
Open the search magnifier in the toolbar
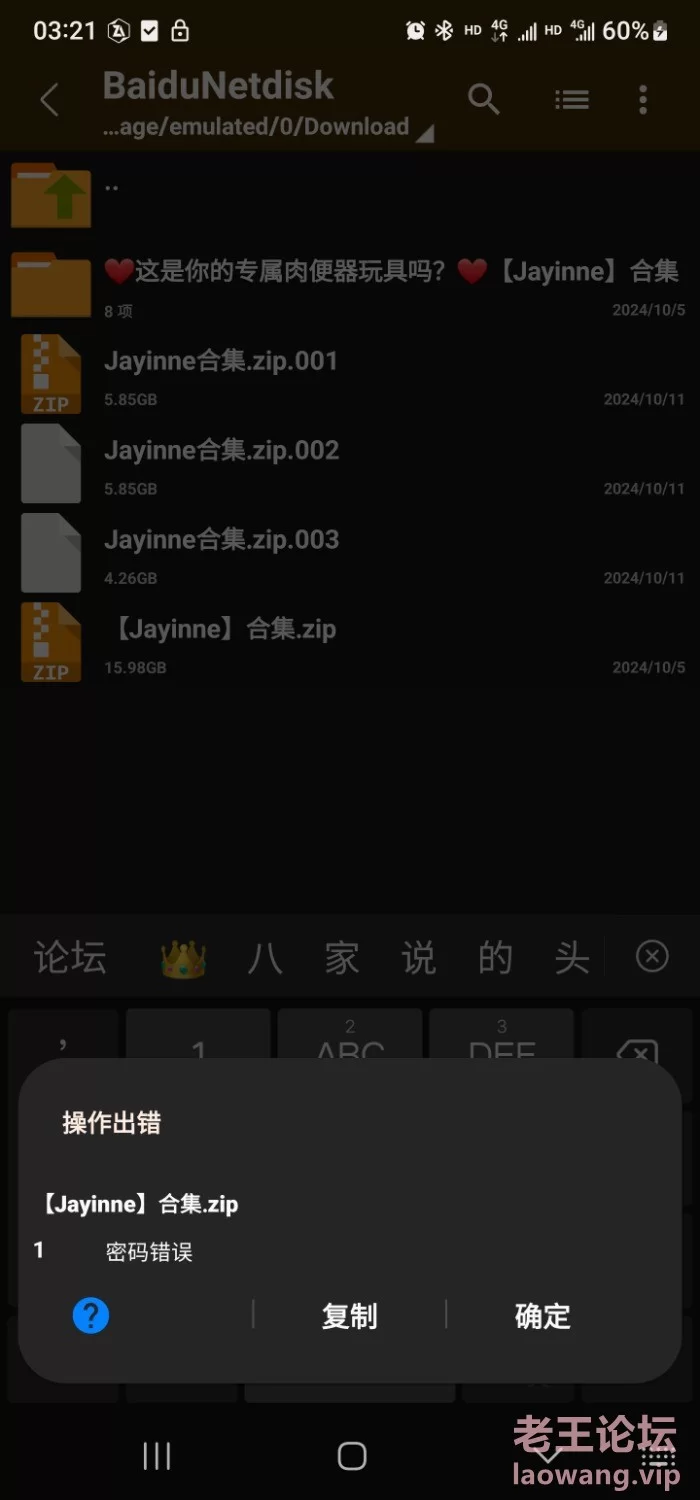(484, 99)
